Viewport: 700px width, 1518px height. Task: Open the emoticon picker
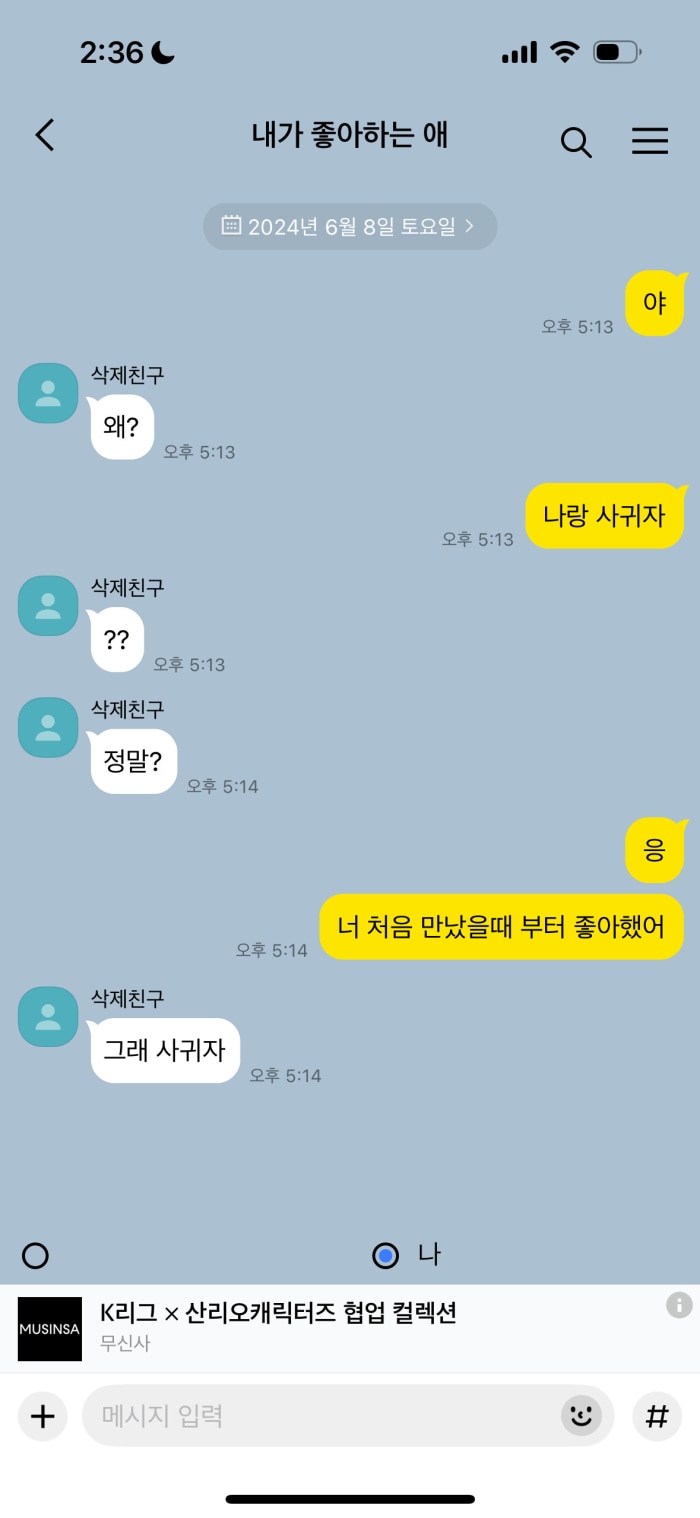point(581,1416)
